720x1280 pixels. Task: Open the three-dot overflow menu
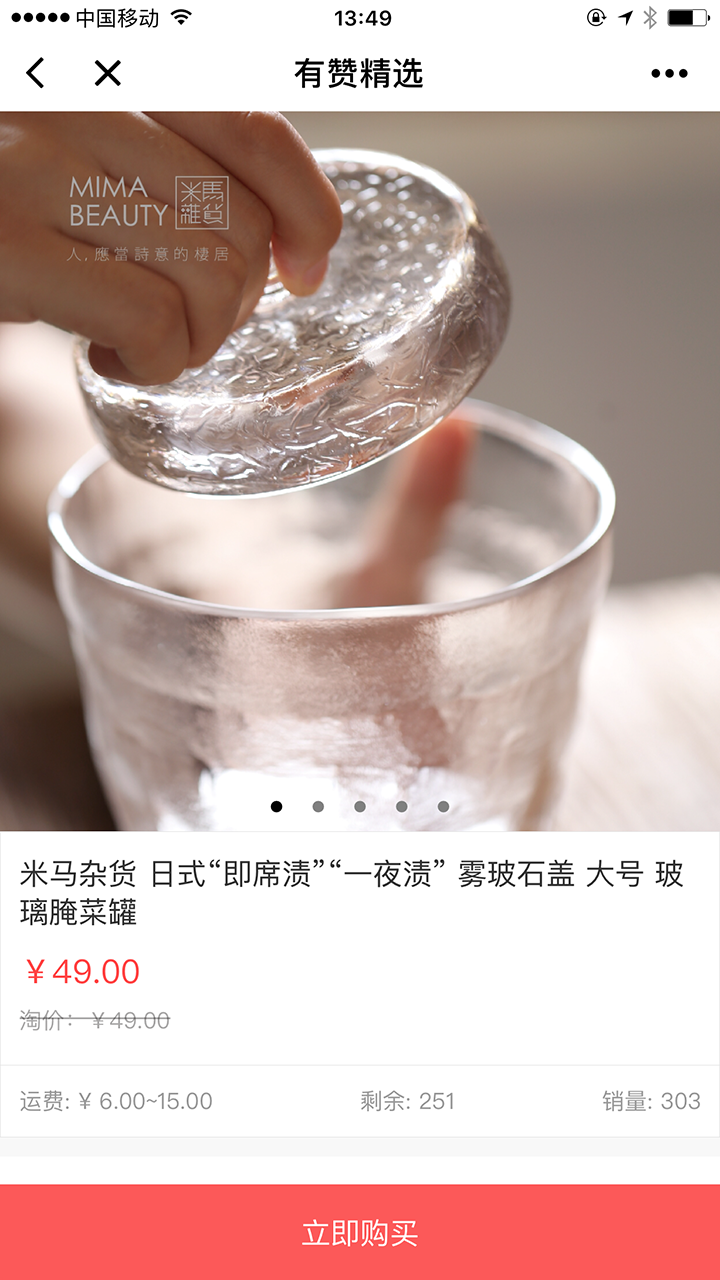coord(669,73)
